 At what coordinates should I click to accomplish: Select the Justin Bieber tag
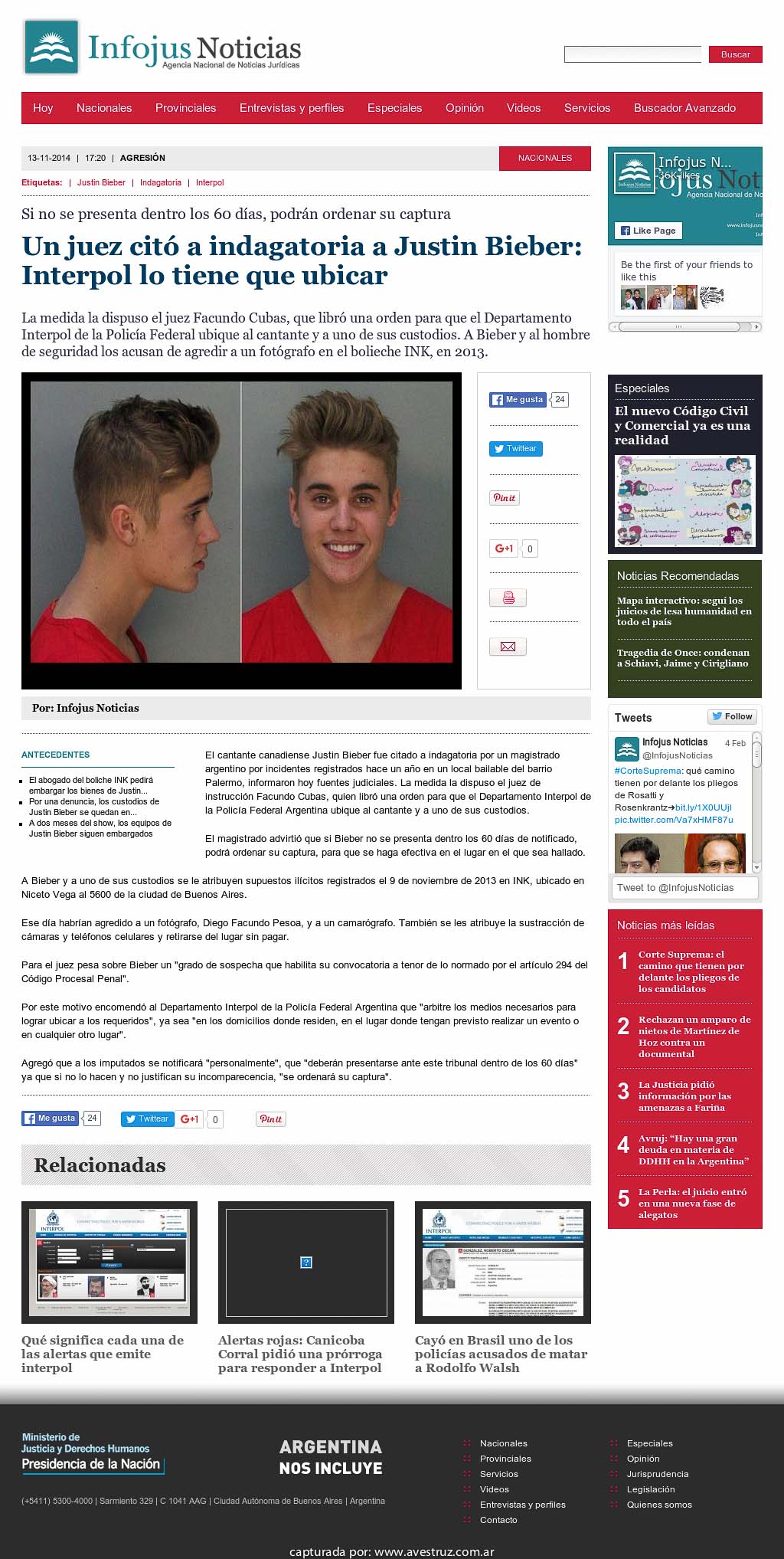(x=101, y=182)
